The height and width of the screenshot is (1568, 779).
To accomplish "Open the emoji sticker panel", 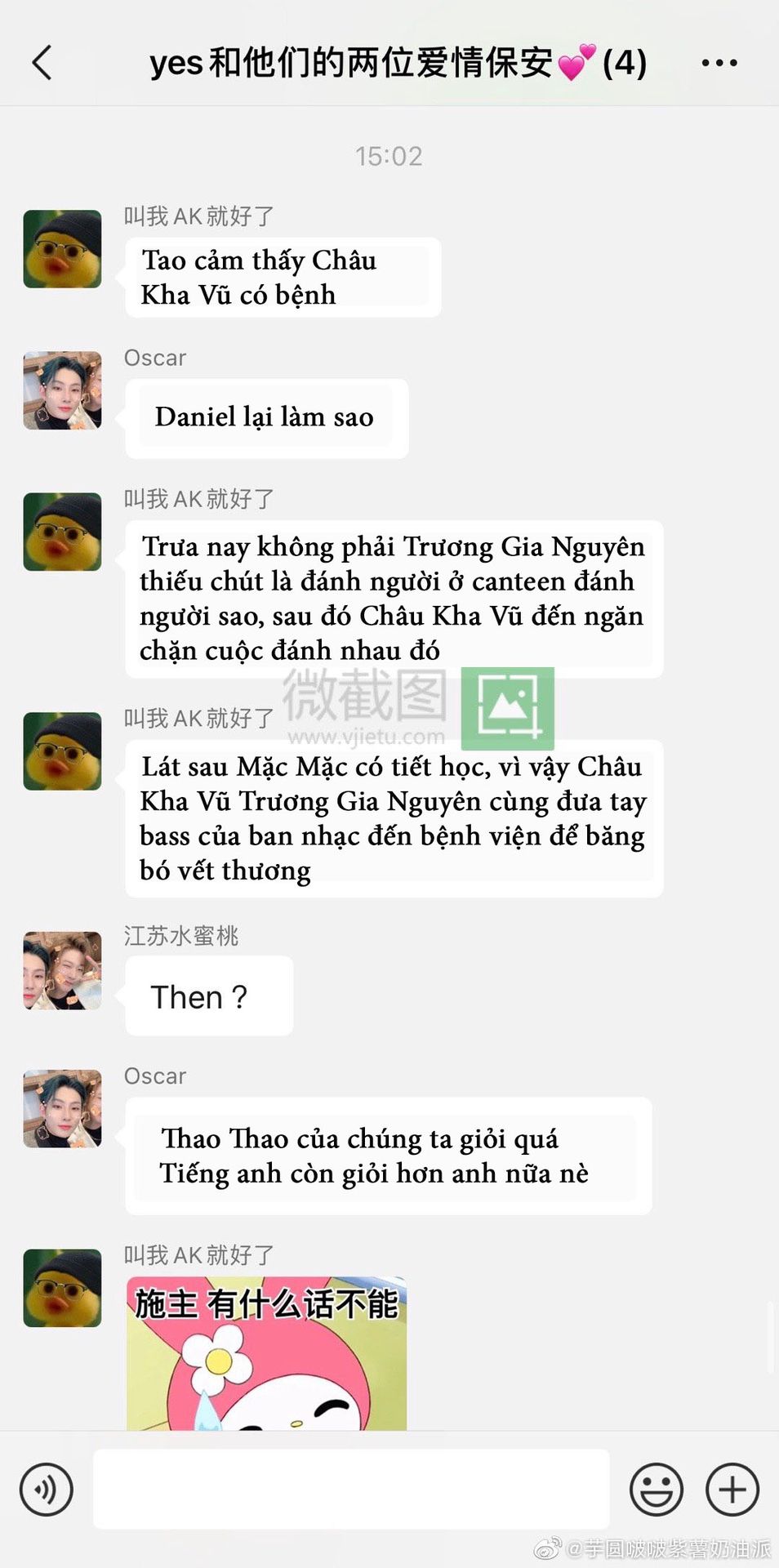I will tap(656, 1489).
